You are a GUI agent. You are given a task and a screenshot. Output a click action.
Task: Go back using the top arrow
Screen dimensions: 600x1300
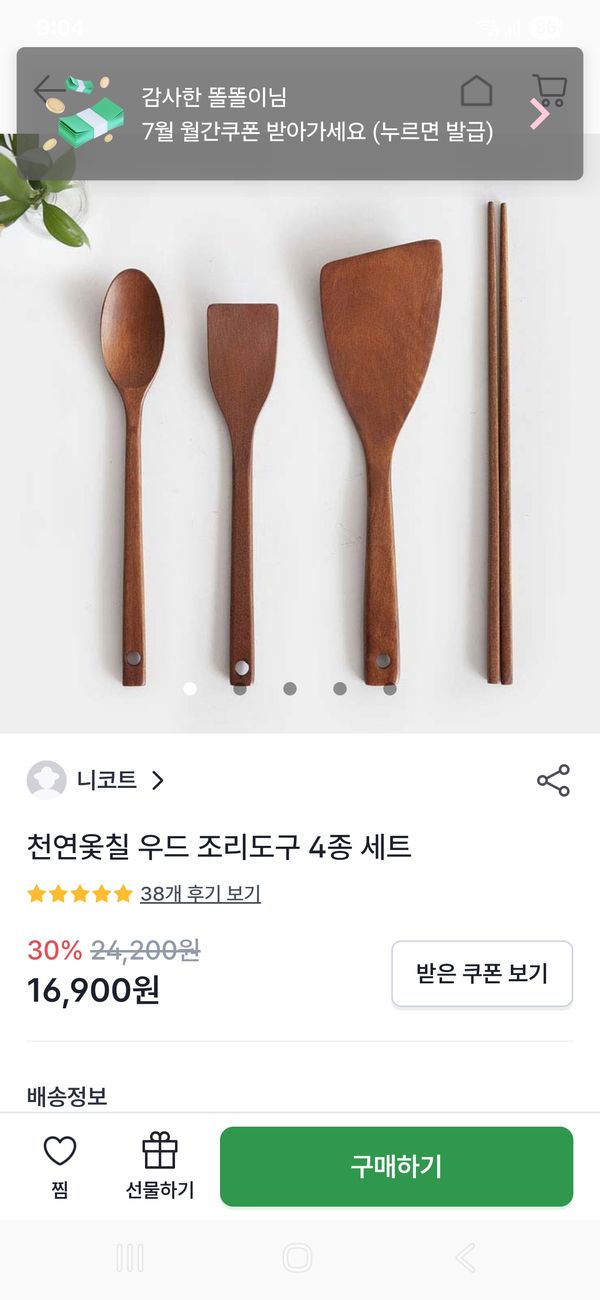pyautogui.click(x=48, y=91)
